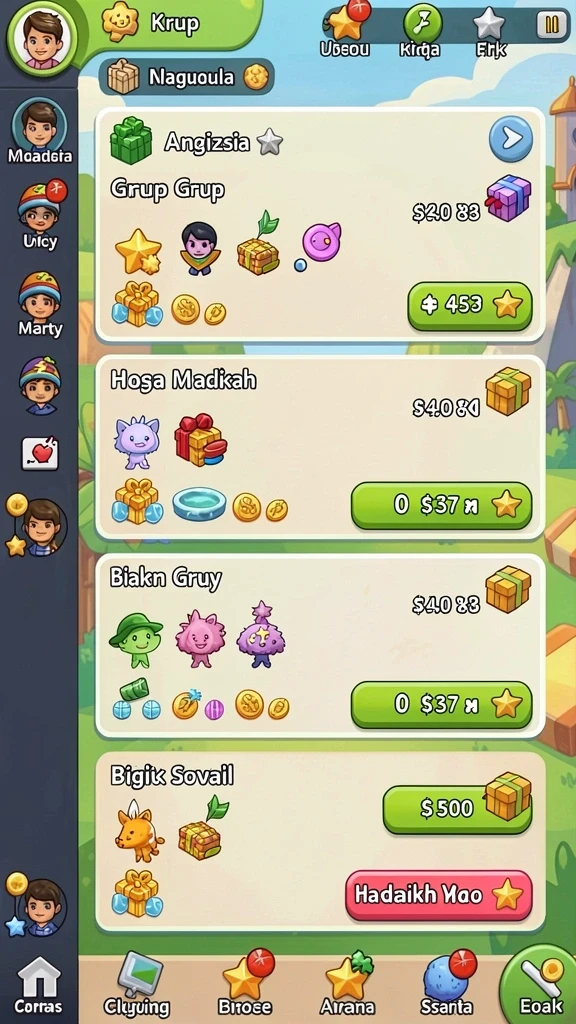This screenshot has width=576, height=1024.
Task: Switch to the Biroee tab
Action: (245, 985)
